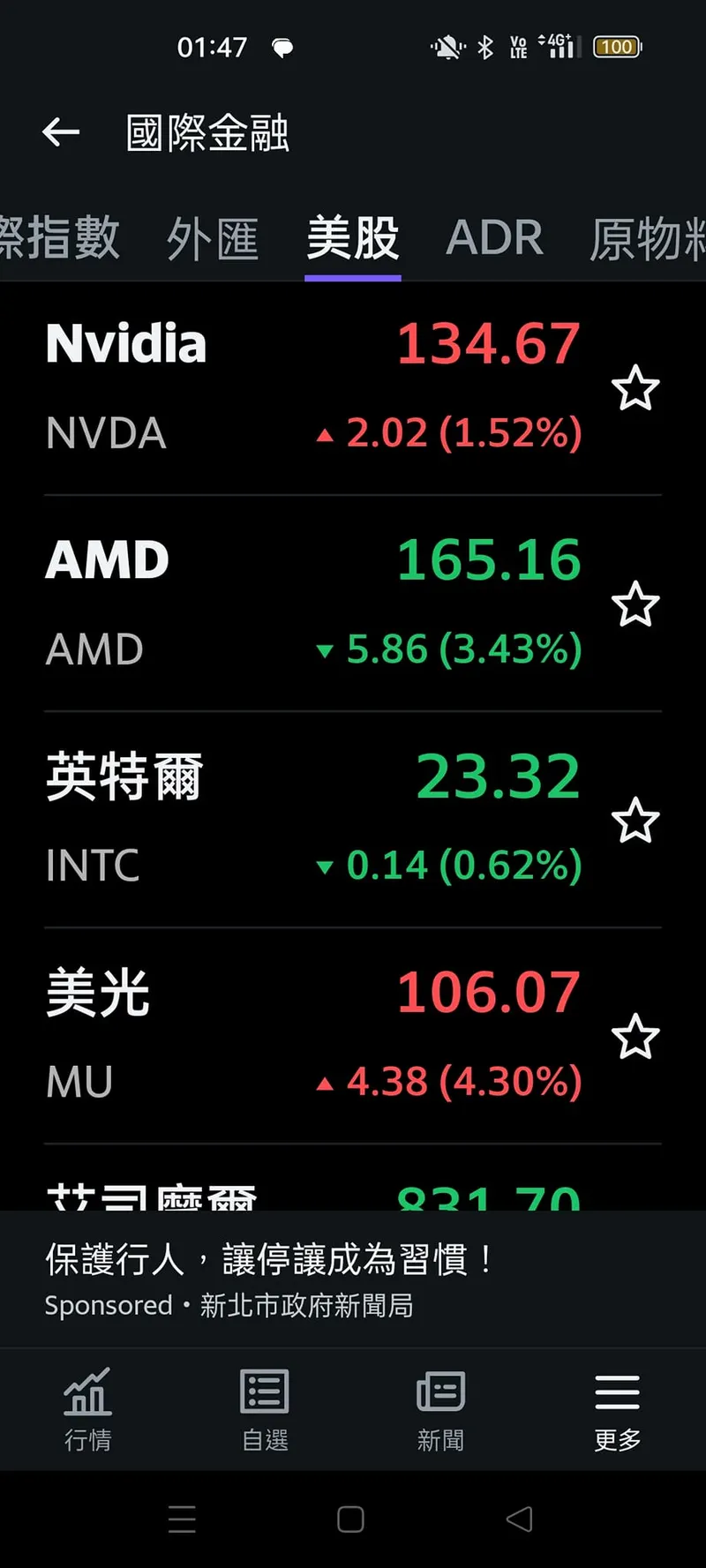The image size is (706, 1568).
Task: Switch to 行情 in bottom navigation
Action: click(88, 1409)
